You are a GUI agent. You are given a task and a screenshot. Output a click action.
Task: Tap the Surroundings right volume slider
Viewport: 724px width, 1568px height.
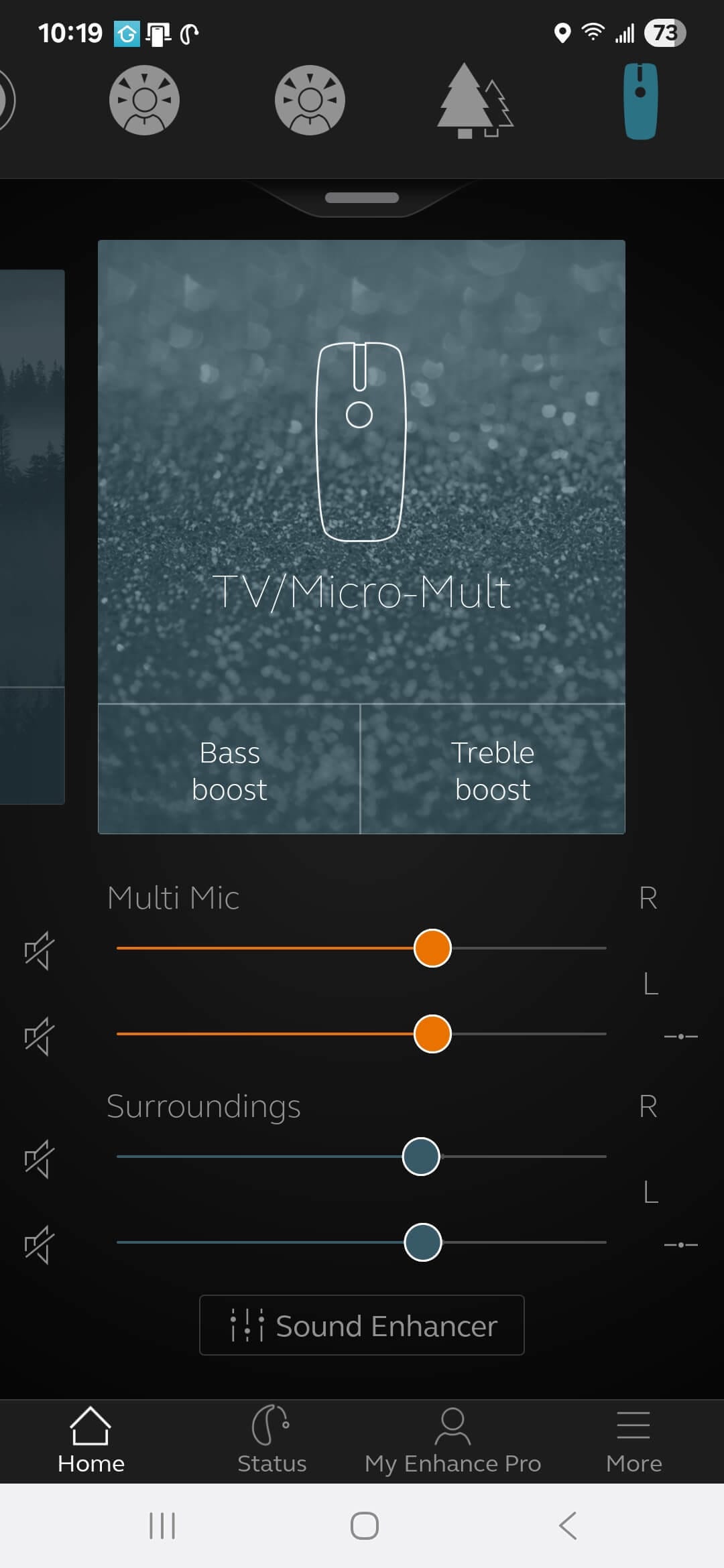tap(421, 1157)
